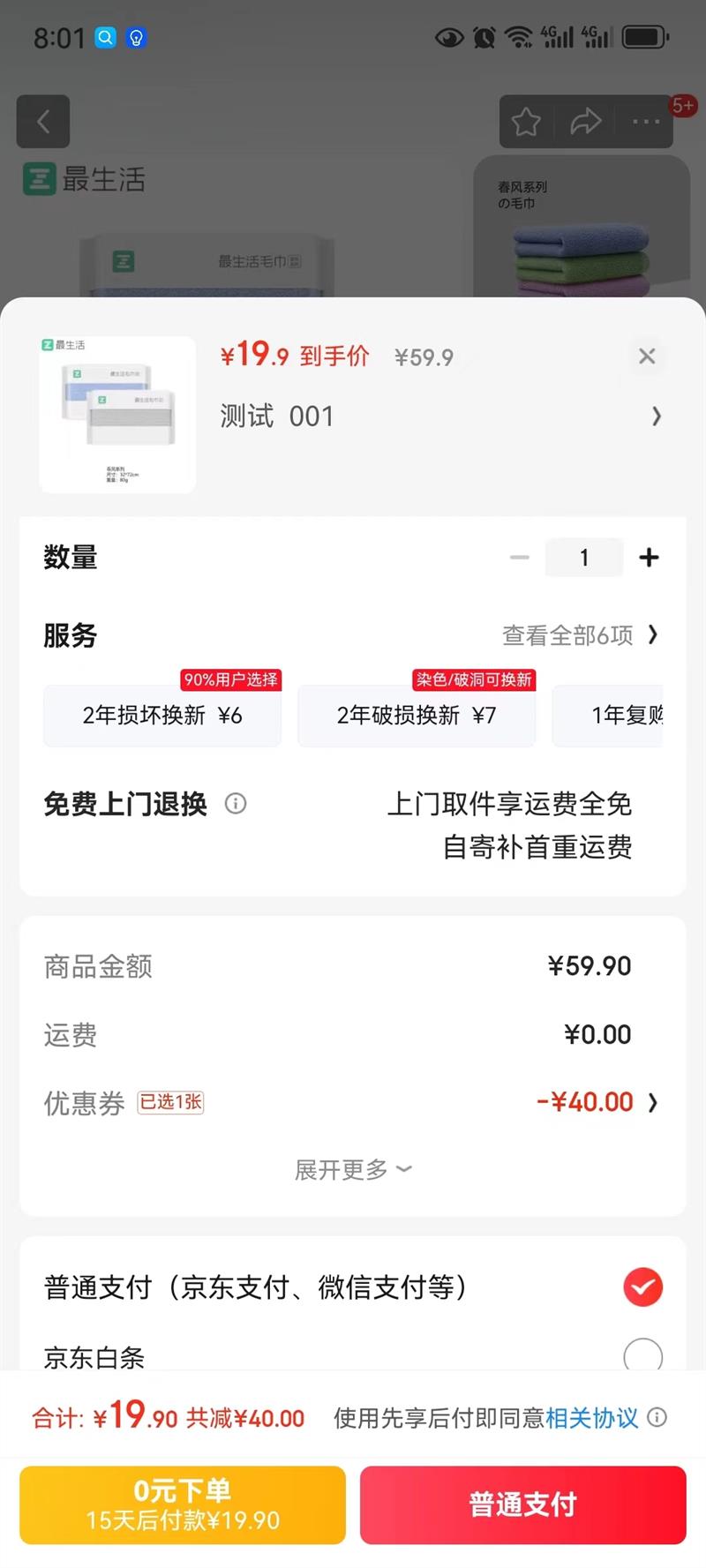This screenshot has width=706, height=1568.
Task: Increase quantity with the plus button
Action: [649, 558]
